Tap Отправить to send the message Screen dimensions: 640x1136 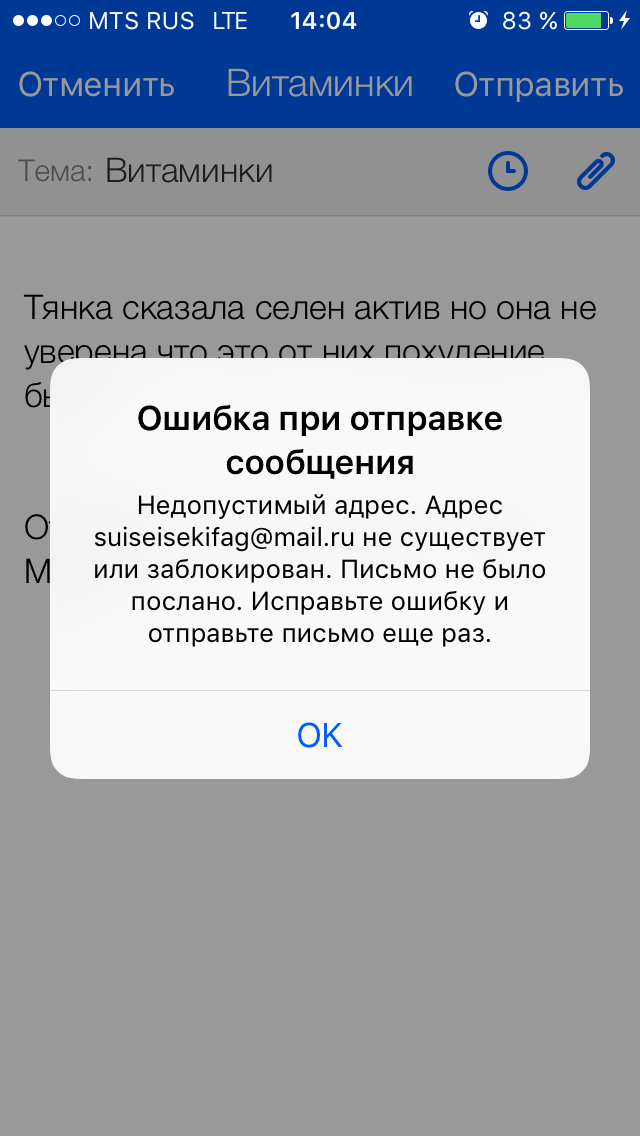tap(539, 85)
